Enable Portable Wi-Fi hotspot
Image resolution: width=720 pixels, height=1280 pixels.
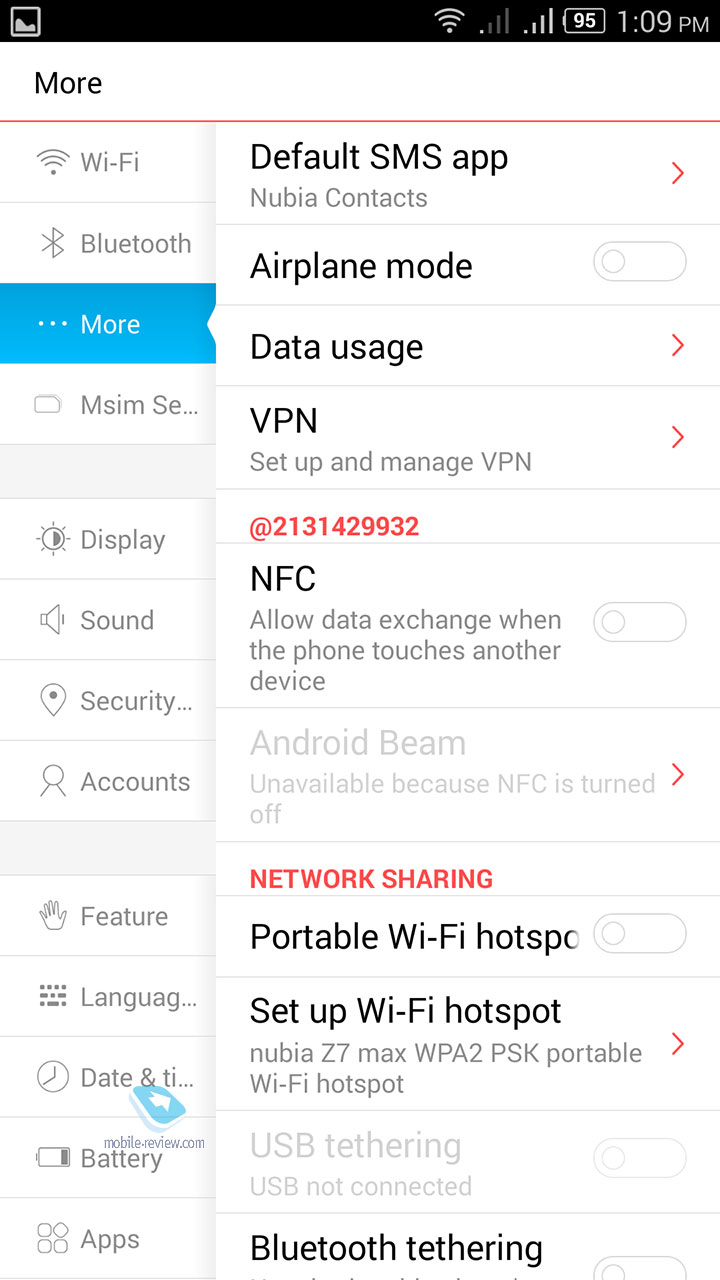pos(639,935)
